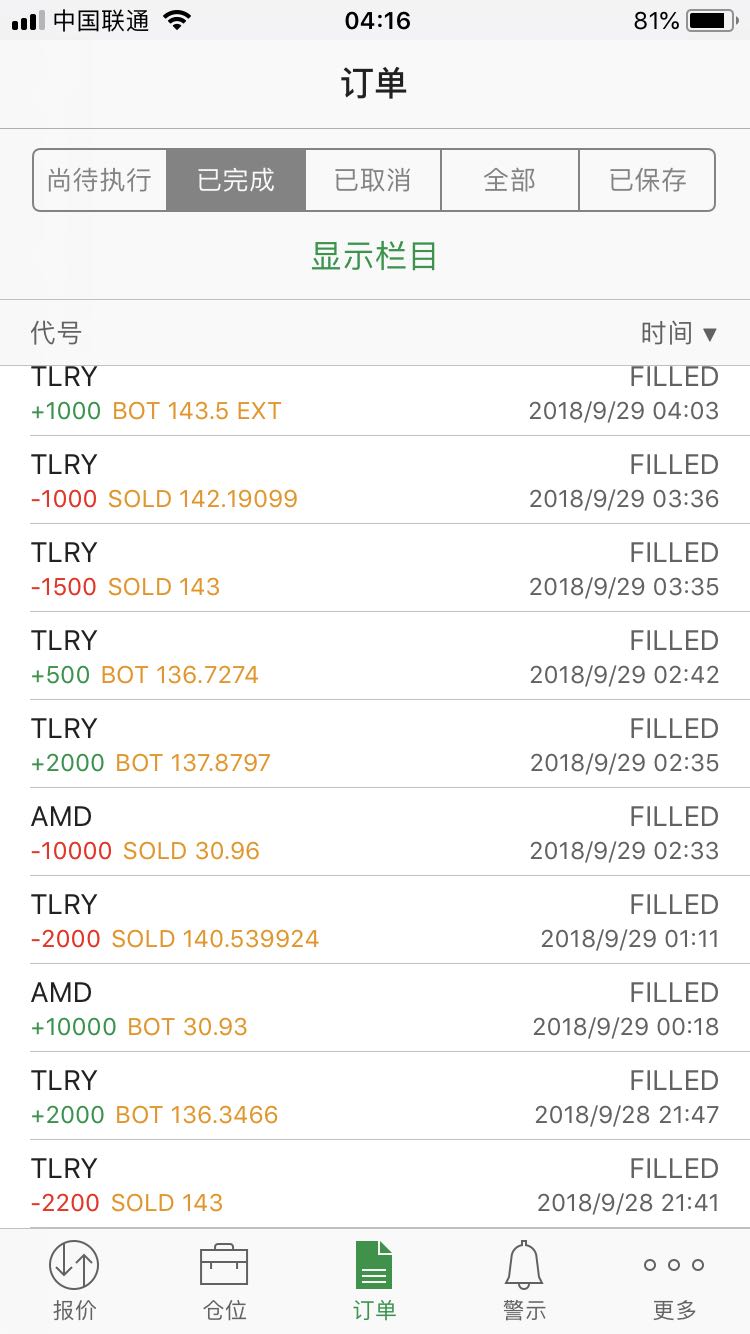Open the TLRY order sold at 142.19099

click(x=375, y=480)
